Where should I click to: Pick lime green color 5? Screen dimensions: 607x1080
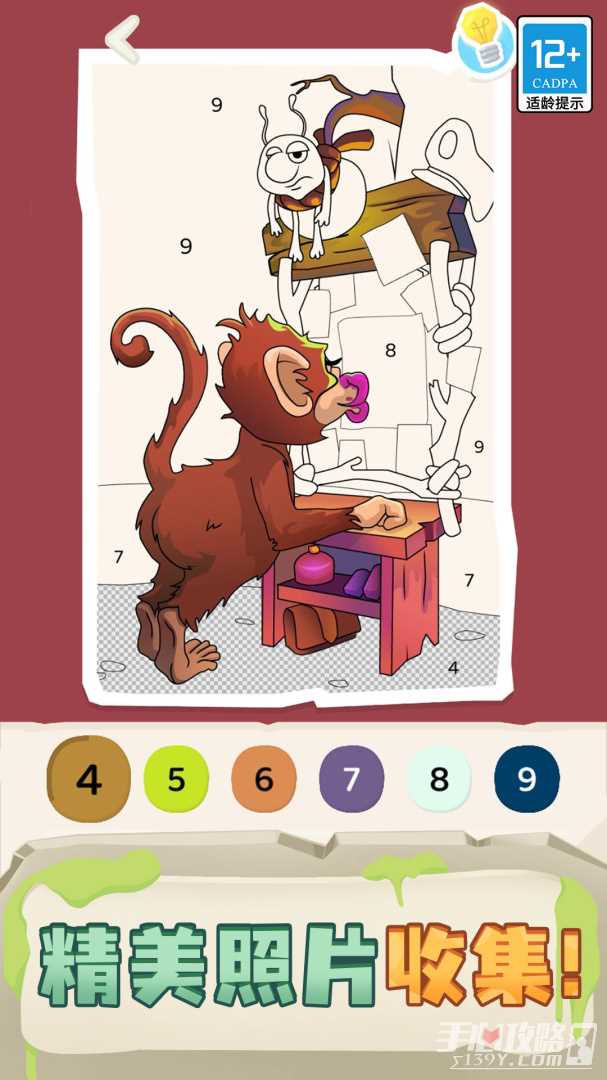[176, 779]
